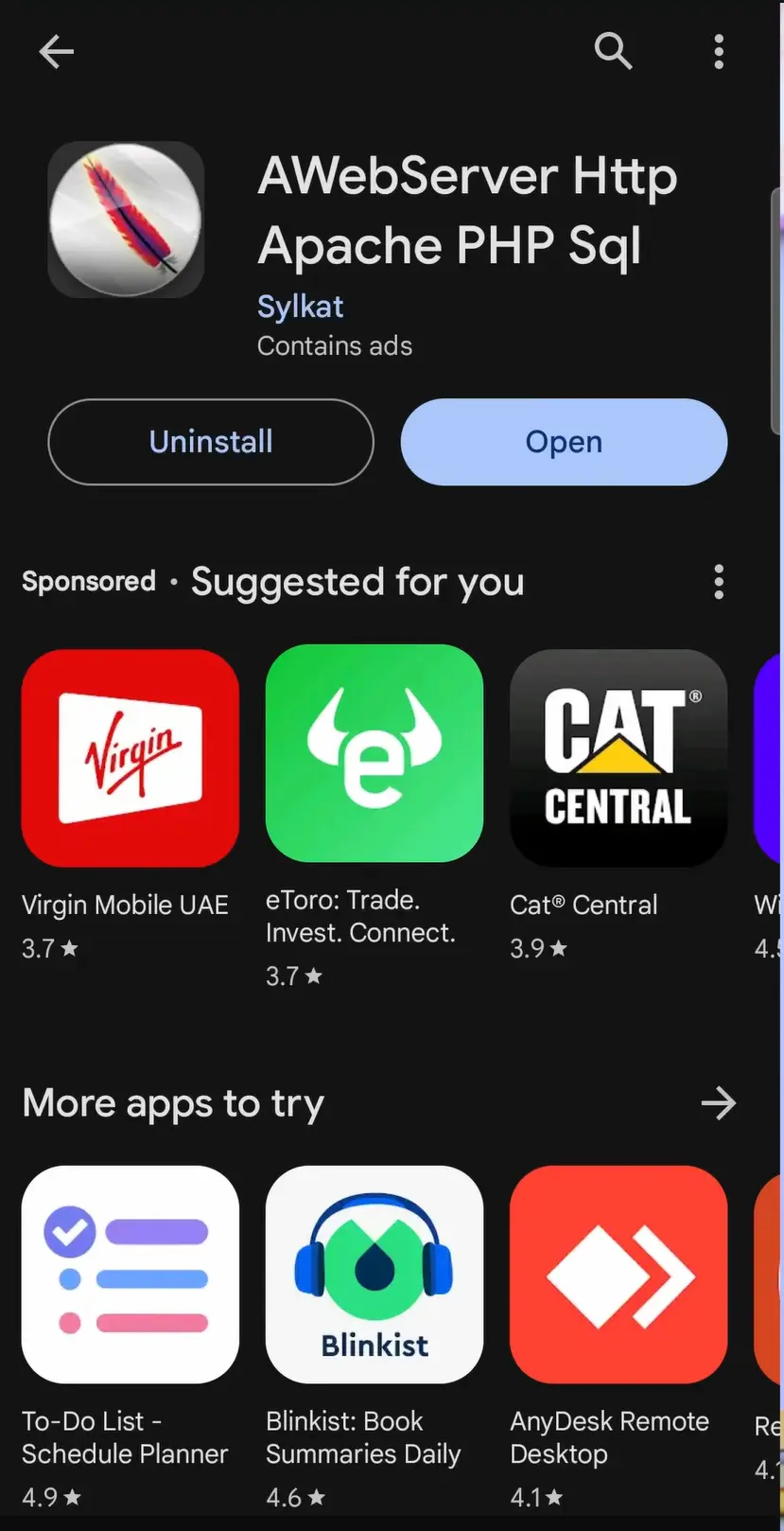Image resolution: width=784 pixels, height=1531 pixels.
Task: Open the Sylkat developer page
Action: (300, 307)
